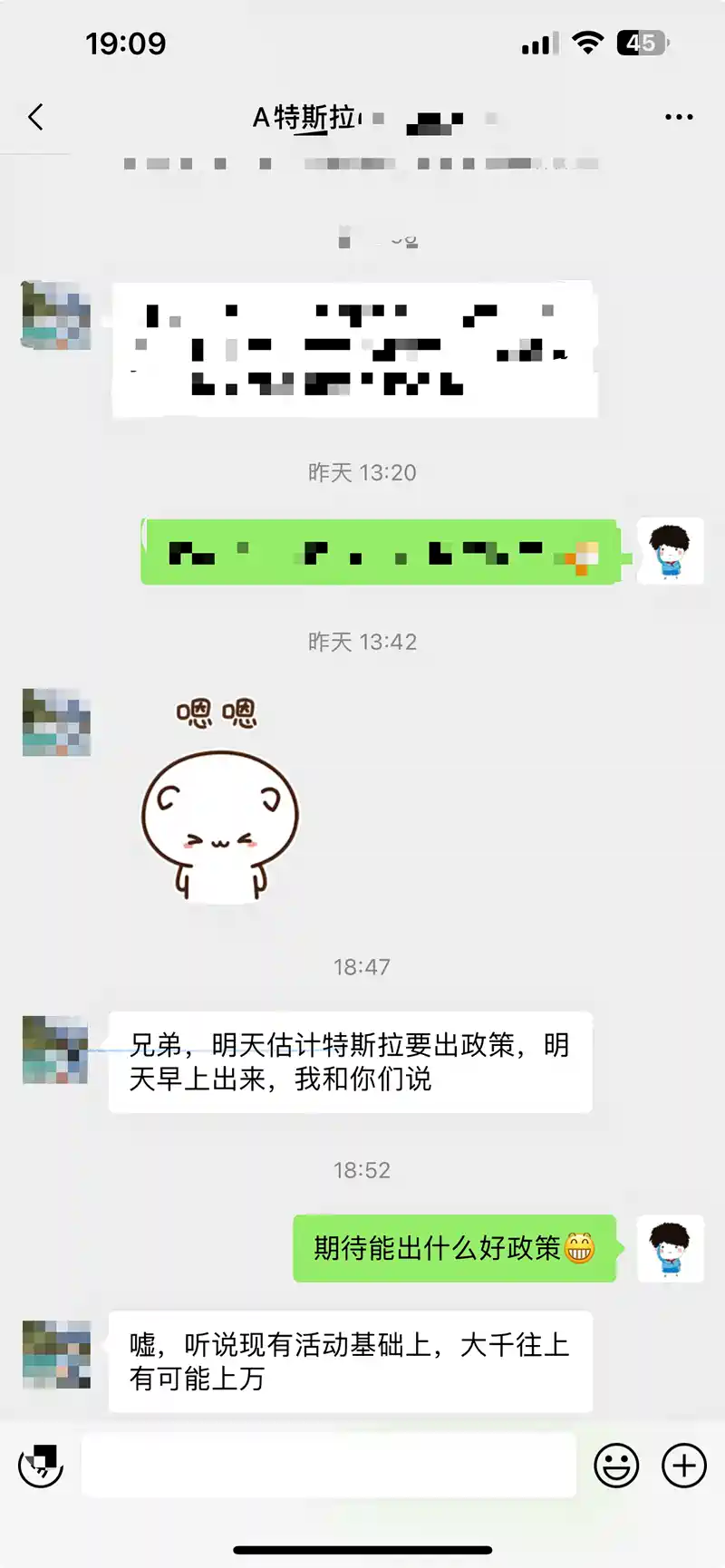Tap the message text input field
Screen dimensions: 725x1568
(x=328, y=1466)
